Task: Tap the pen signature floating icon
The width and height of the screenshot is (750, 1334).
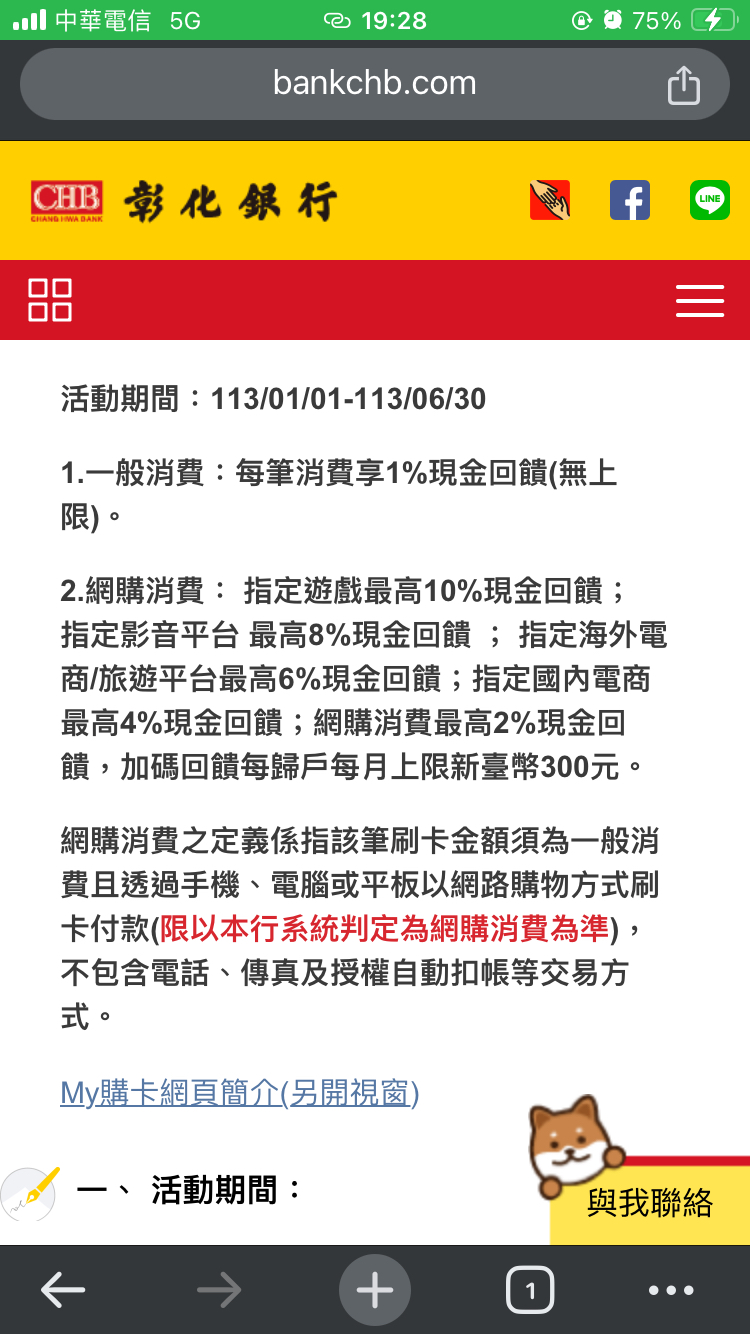Action: tap(30, 1190)
